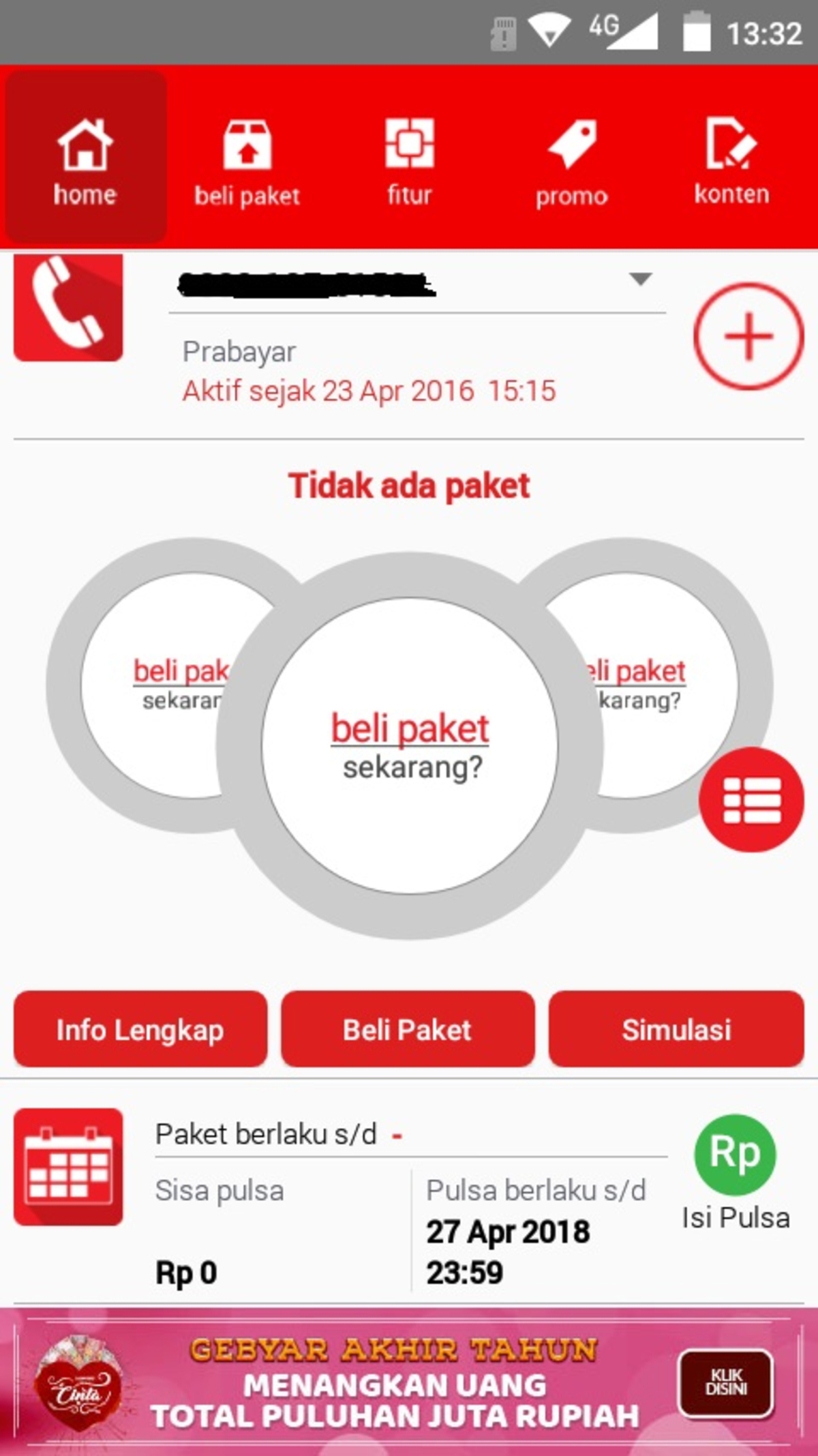Switch to the home tab
The image size is (818, 1456).
85,158
